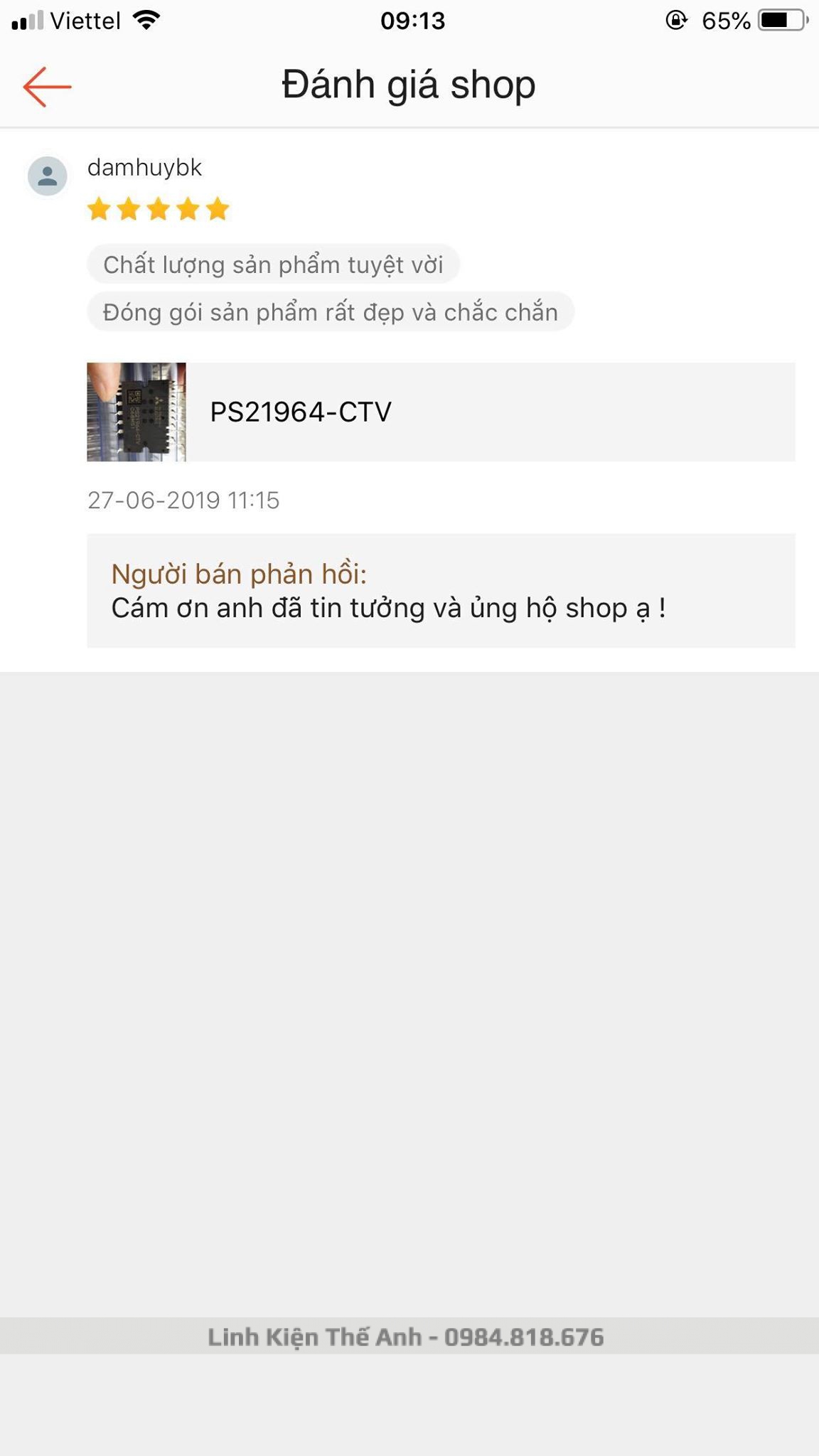819x1456 pixels.
Task: Open the PS21964-CTV product card
Action: click(441, 412)
